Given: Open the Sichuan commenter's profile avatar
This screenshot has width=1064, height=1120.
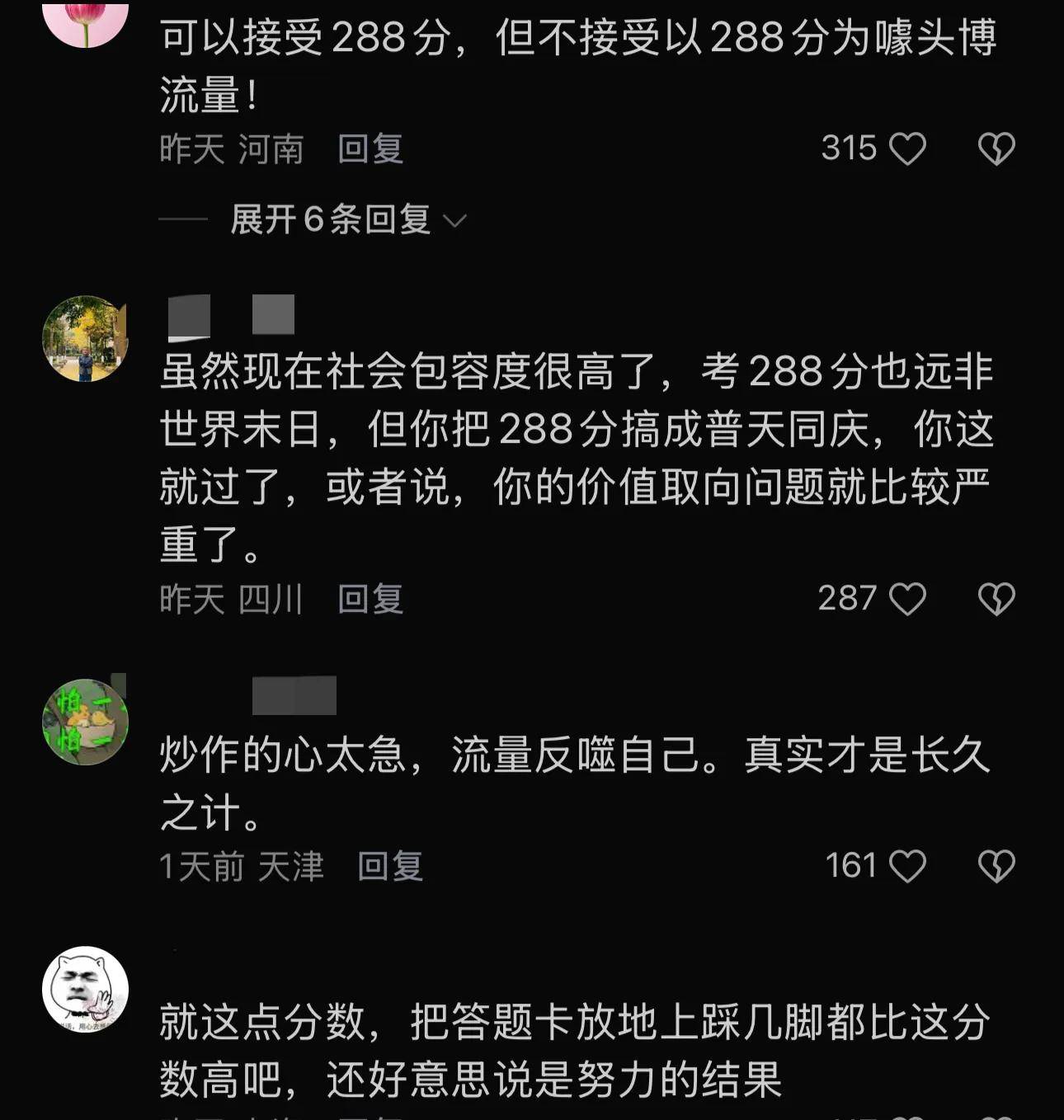Looking at the screenshot, I should click(x=85, y=339).
